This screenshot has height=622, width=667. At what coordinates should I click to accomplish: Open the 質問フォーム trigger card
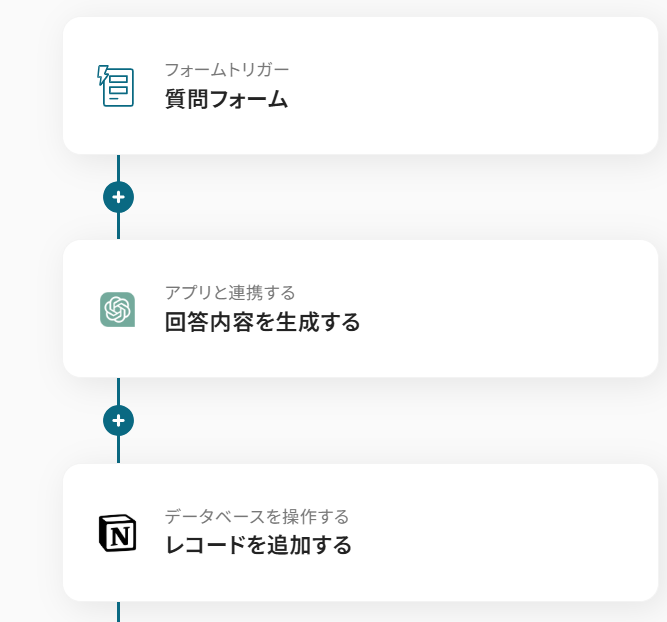pyautogui.click(x=360, y=86)
